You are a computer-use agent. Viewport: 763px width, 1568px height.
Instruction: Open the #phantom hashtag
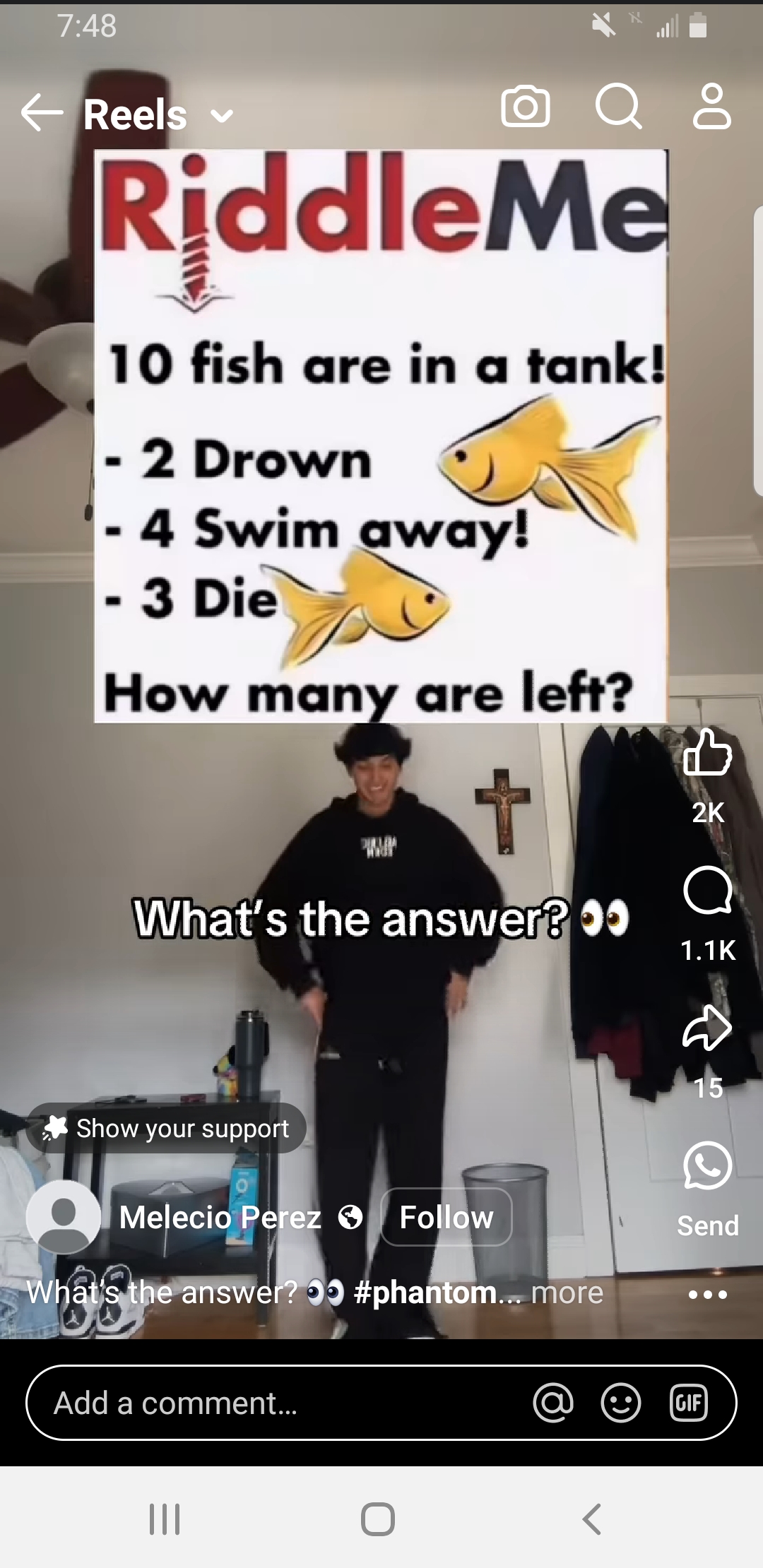pyautogui.click(x=431, y=1293)
